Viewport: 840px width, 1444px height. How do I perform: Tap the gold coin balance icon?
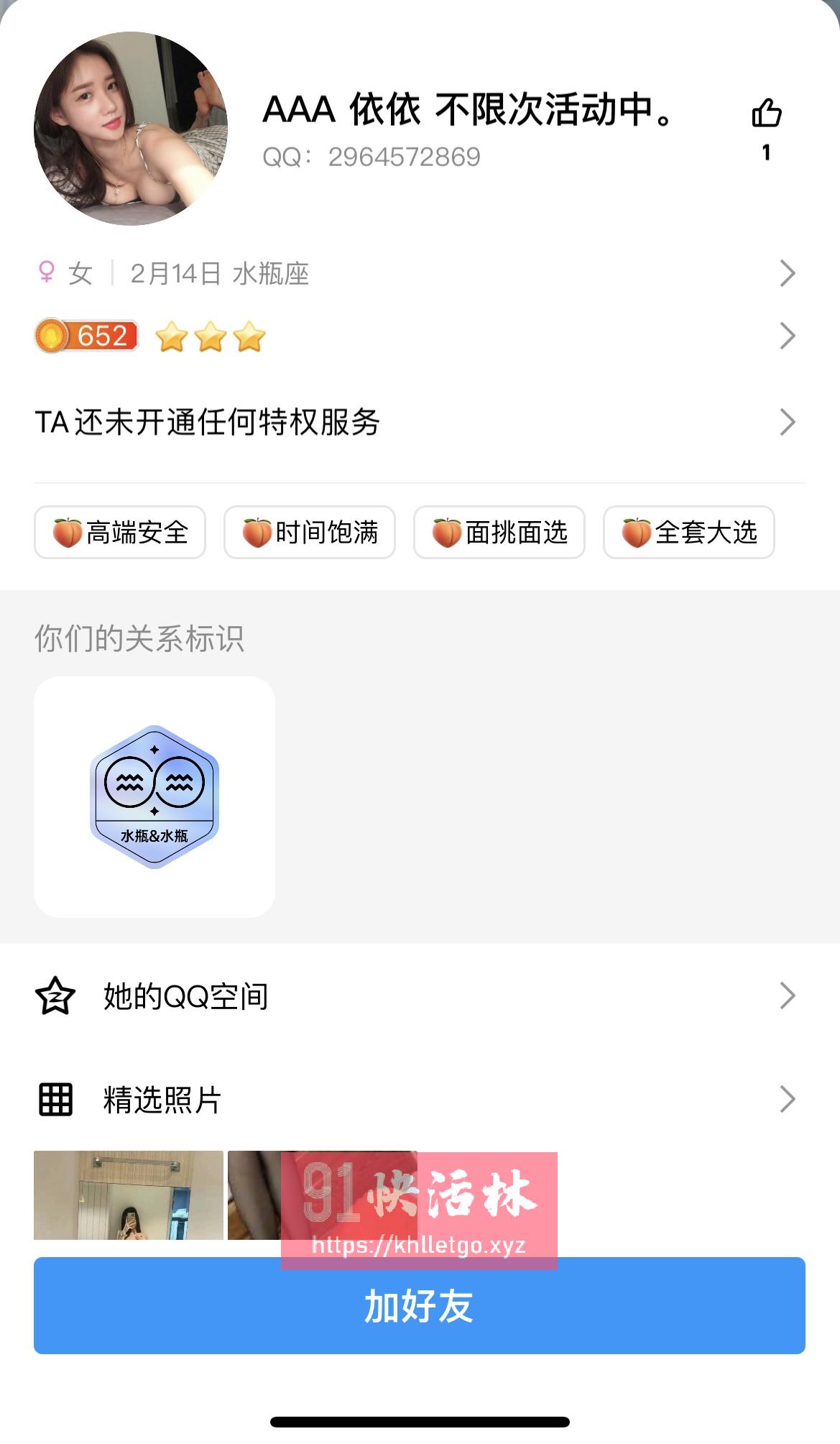pyautogui.click(x=52, y=335)
